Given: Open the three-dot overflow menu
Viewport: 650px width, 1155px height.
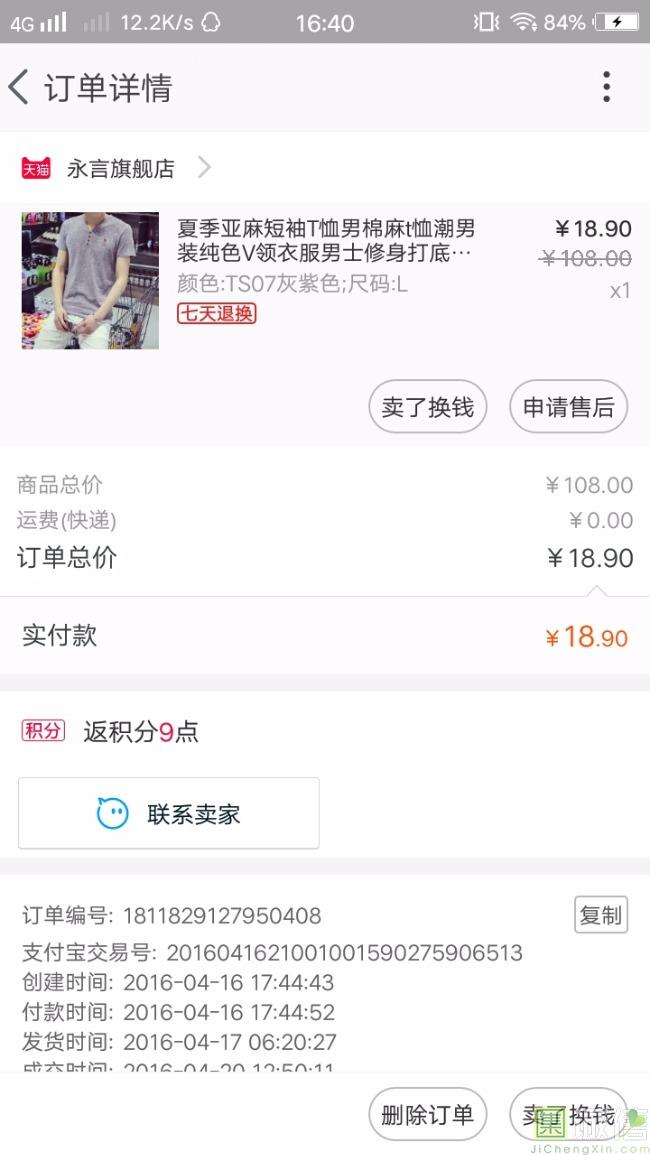Looking at the screenshot, I should click(x=606, y=87).
